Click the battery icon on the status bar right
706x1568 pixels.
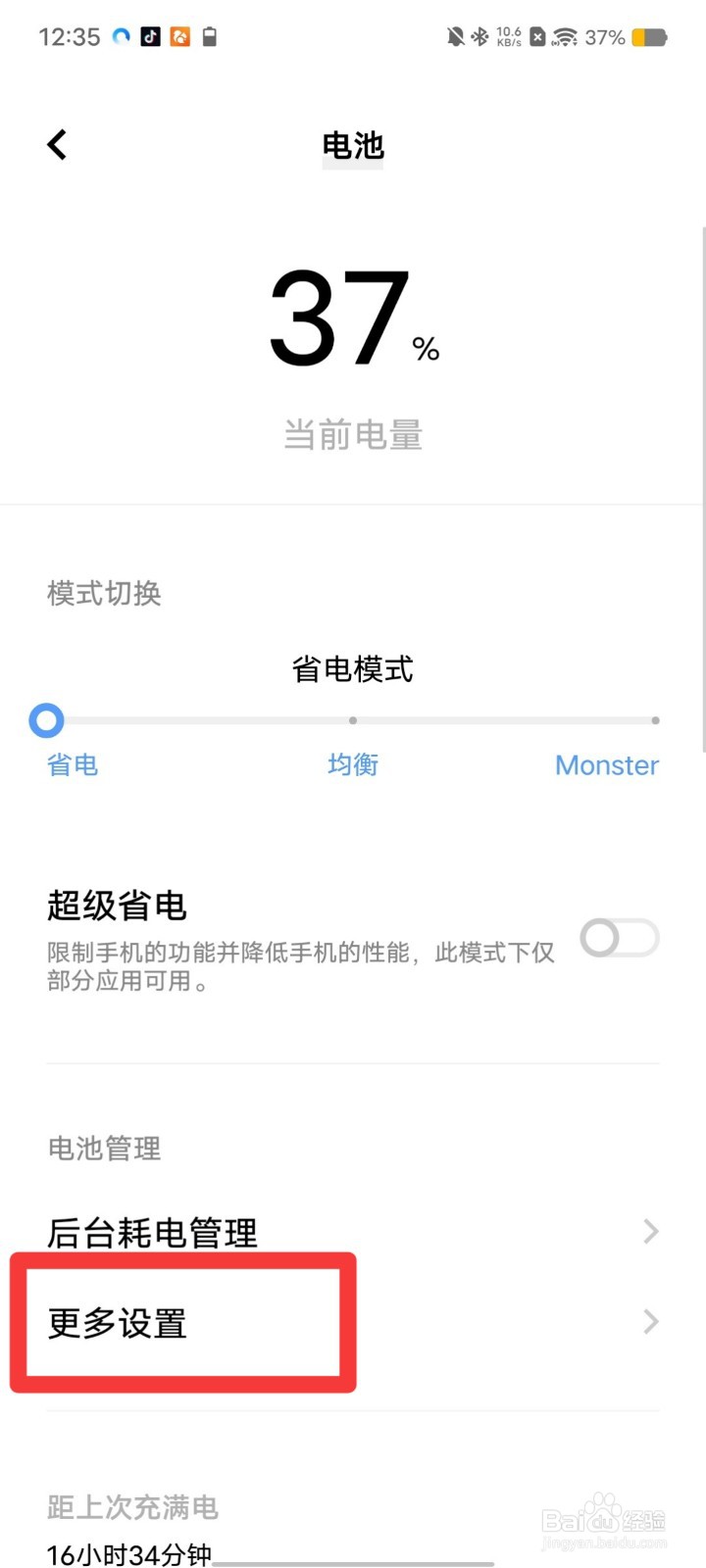click(x=649, y=37)
